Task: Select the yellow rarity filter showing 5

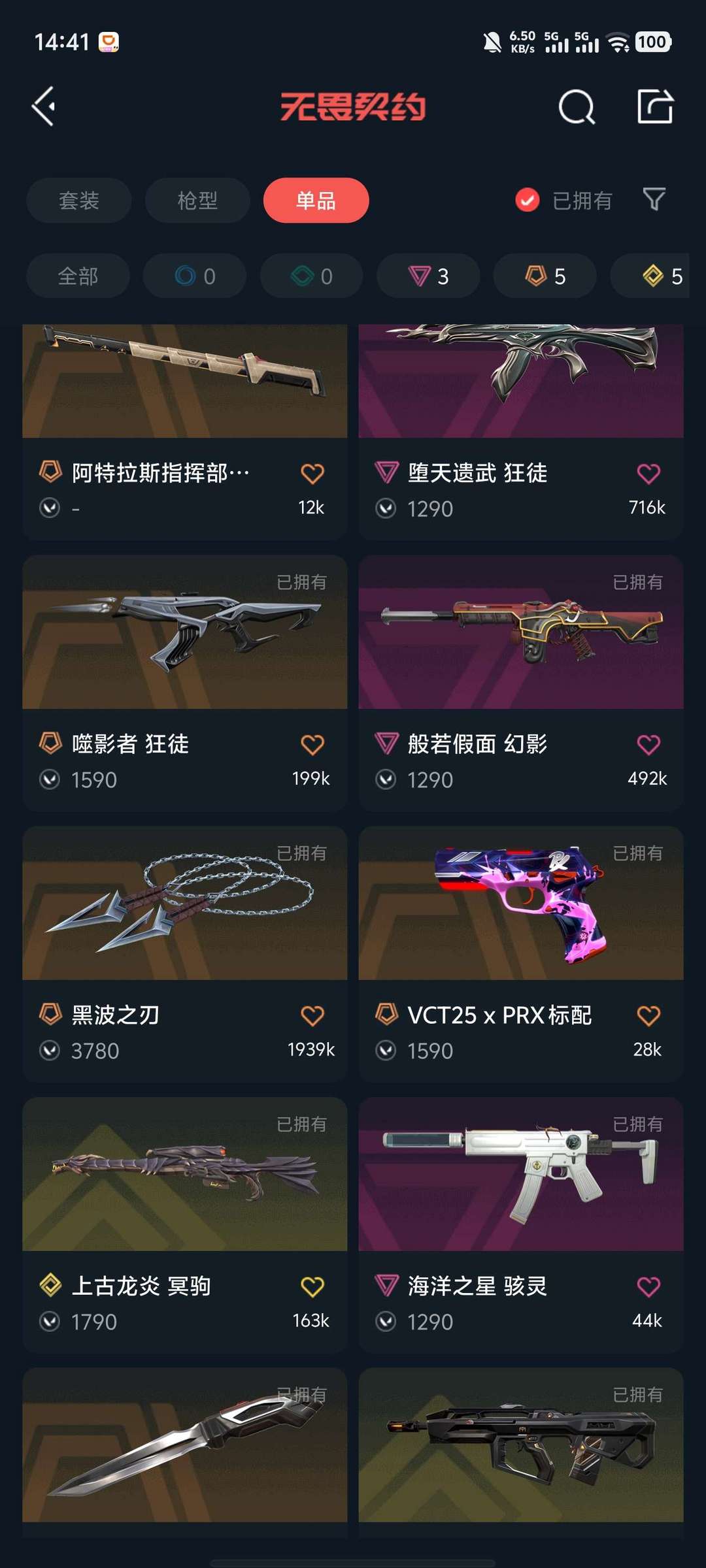Action: coord(657,276)
